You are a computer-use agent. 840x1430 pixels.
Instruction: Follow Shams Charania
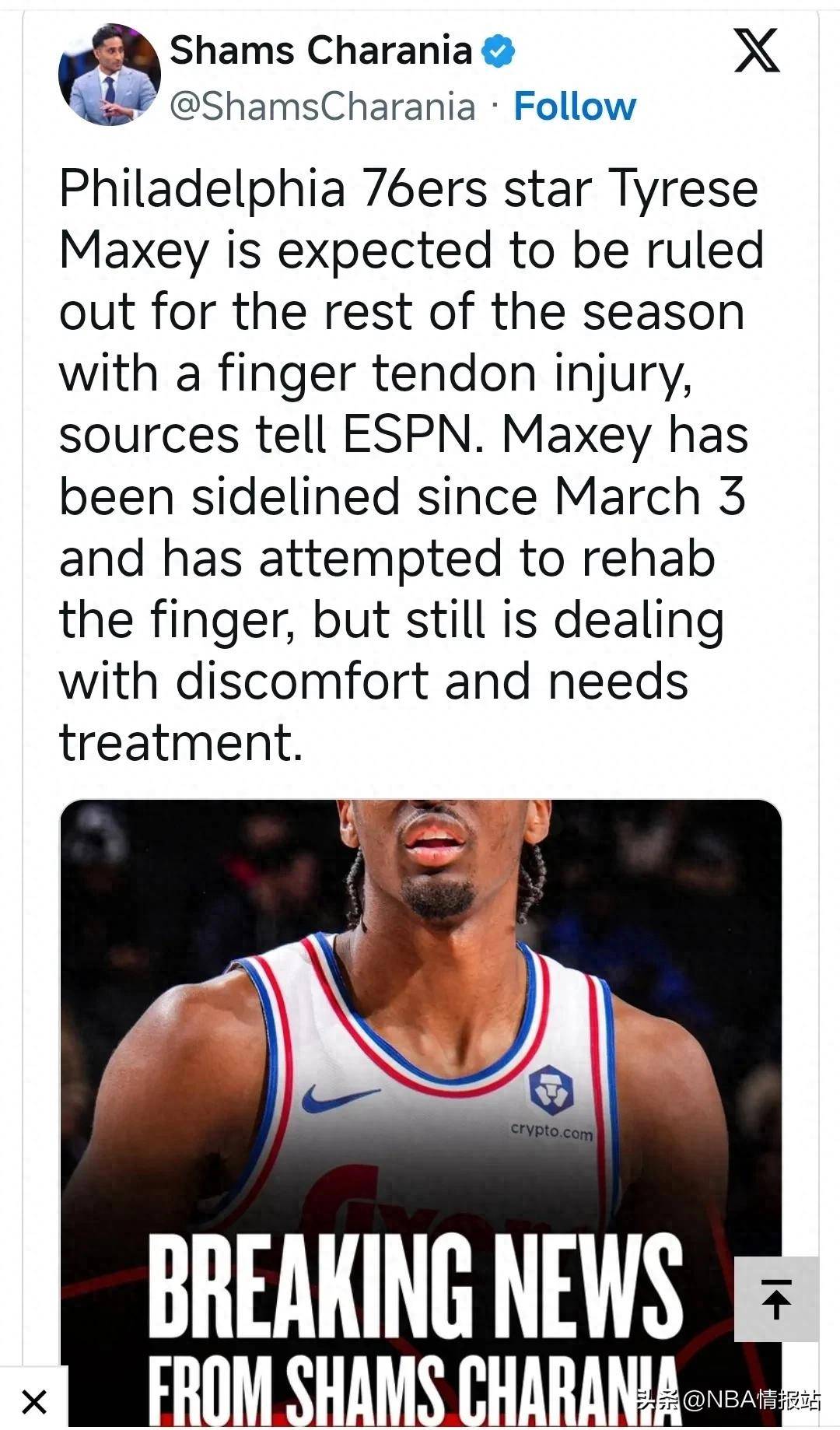click(x=574, y=107)
